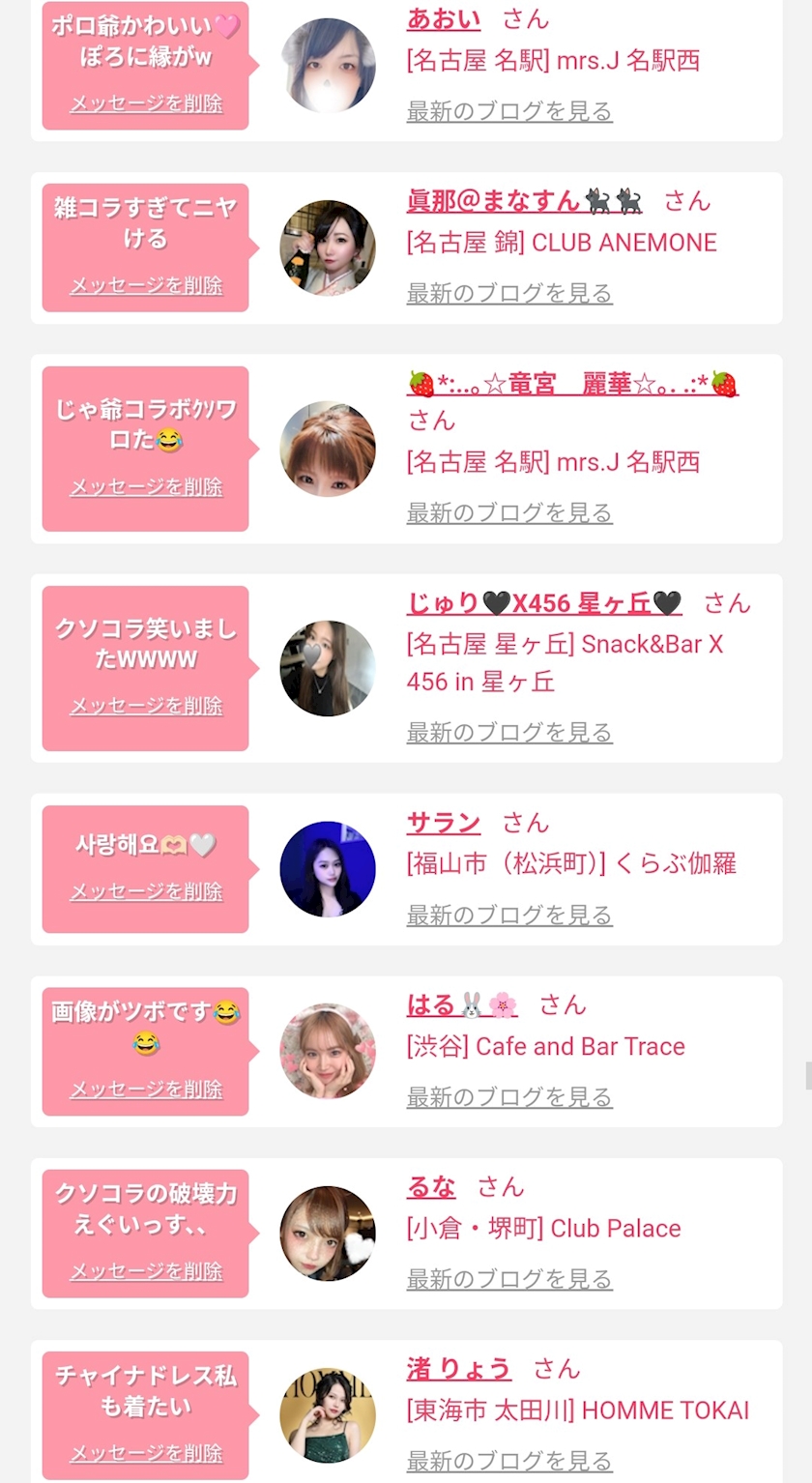The width and height of the screenshot is (812, 1483).
Task: View はる's latest blog
Action: tap(509, 1097)
